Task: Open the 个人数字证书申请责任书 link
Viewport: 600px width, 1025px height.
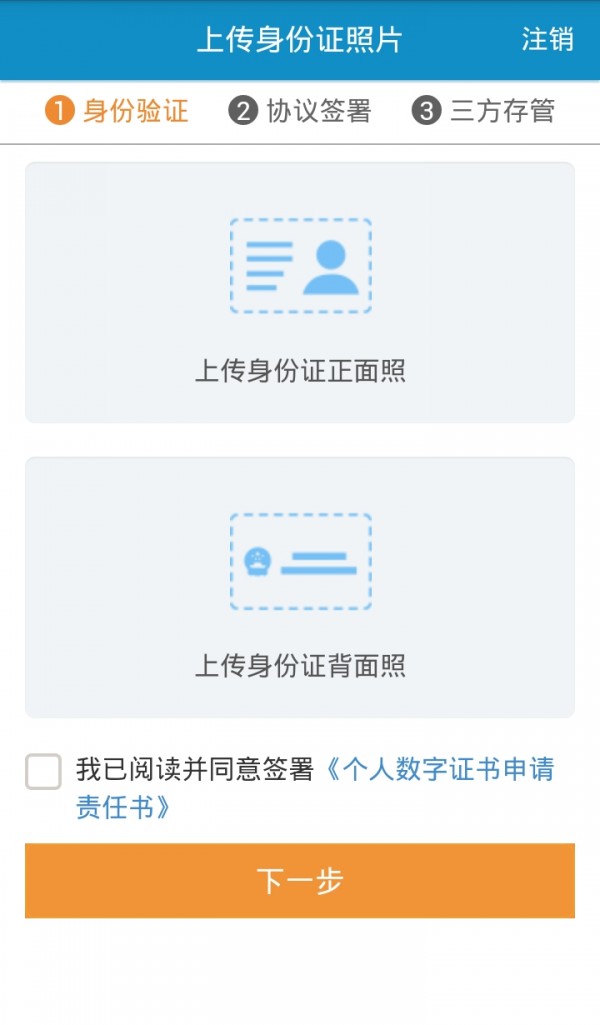Action: pyautogui.click(x=440, y=770)
